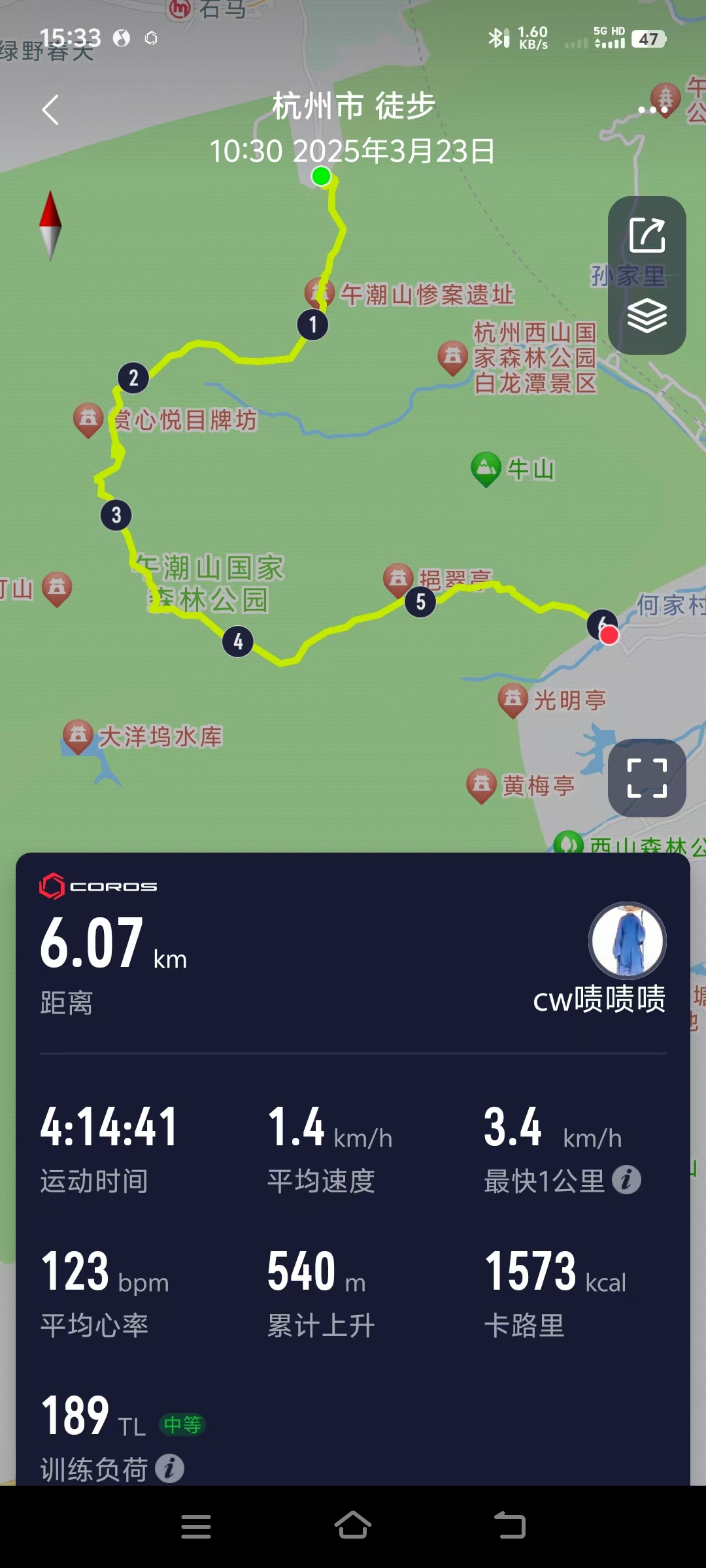Tap the north compass arrow
706x1568 pixels.
click(x=50, y=225)
